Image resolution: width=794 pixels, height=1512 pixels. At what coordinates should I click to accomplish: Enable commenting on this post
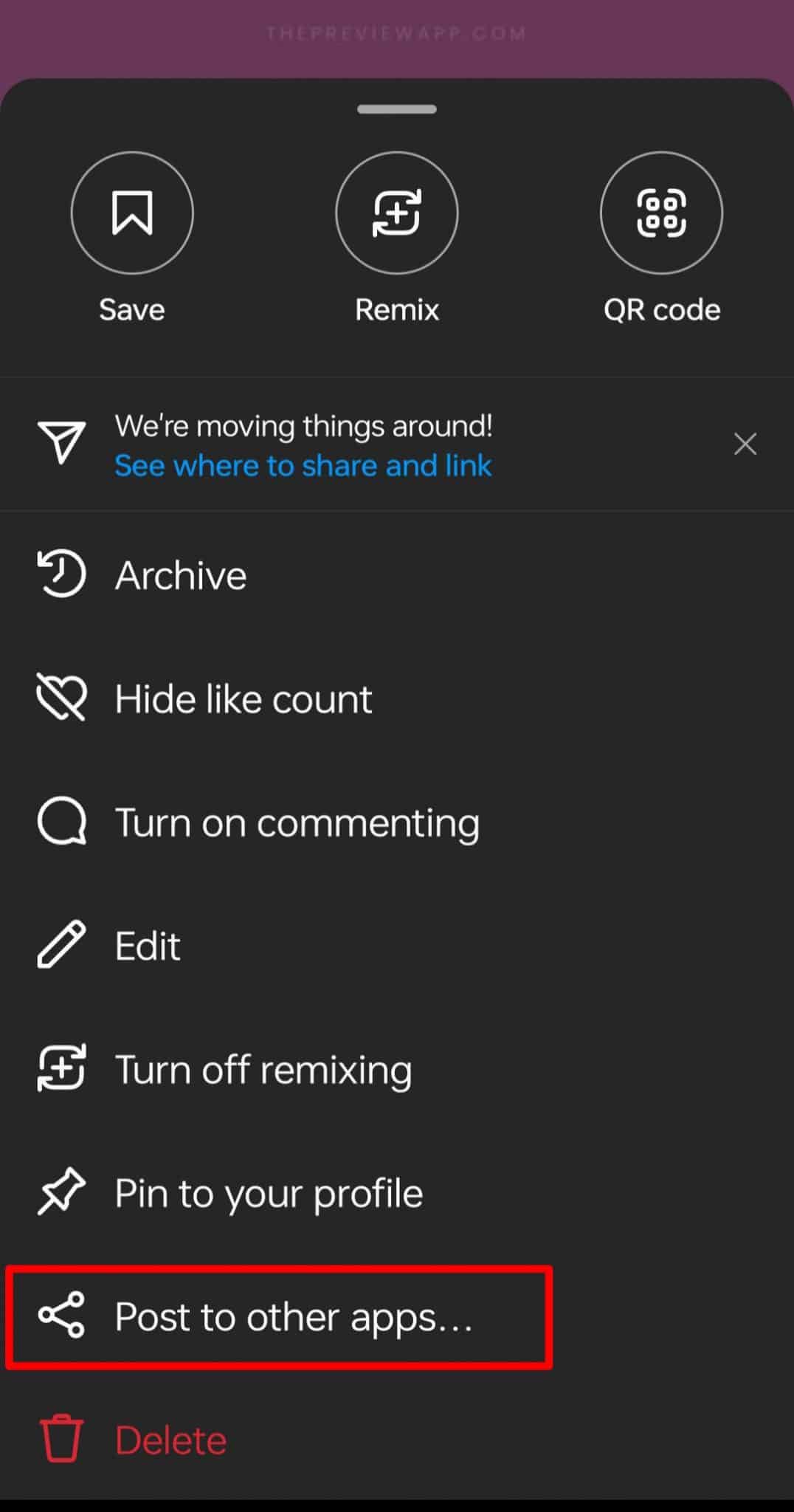tap(296, 822)
